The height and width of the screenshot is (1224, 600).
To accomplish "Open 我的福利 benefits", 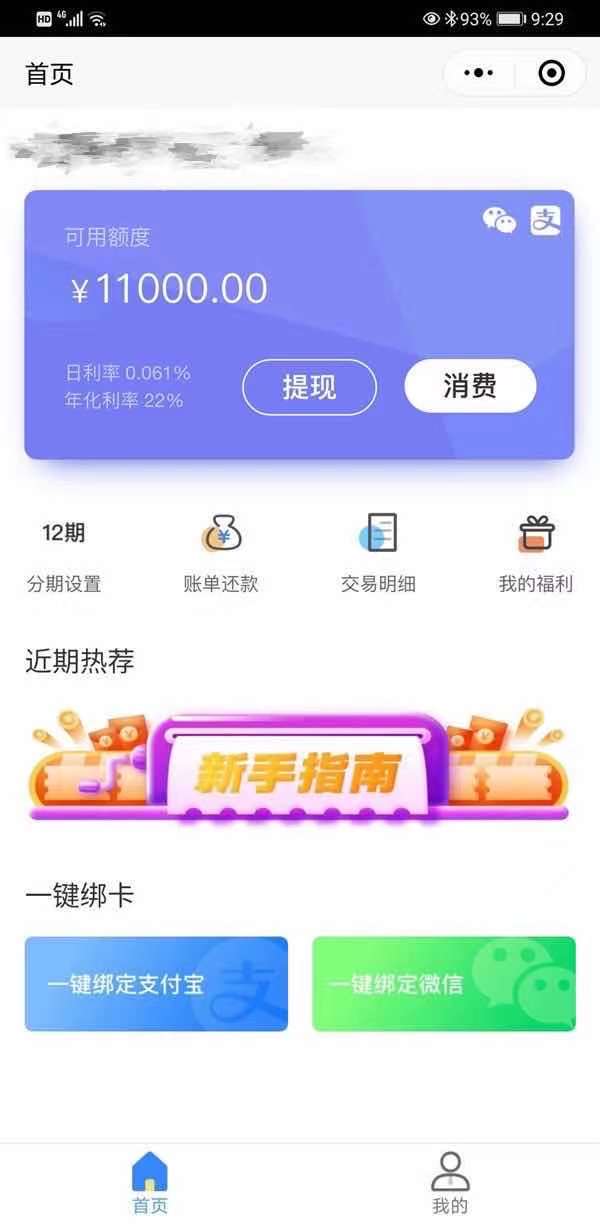I will click(536, 555).
